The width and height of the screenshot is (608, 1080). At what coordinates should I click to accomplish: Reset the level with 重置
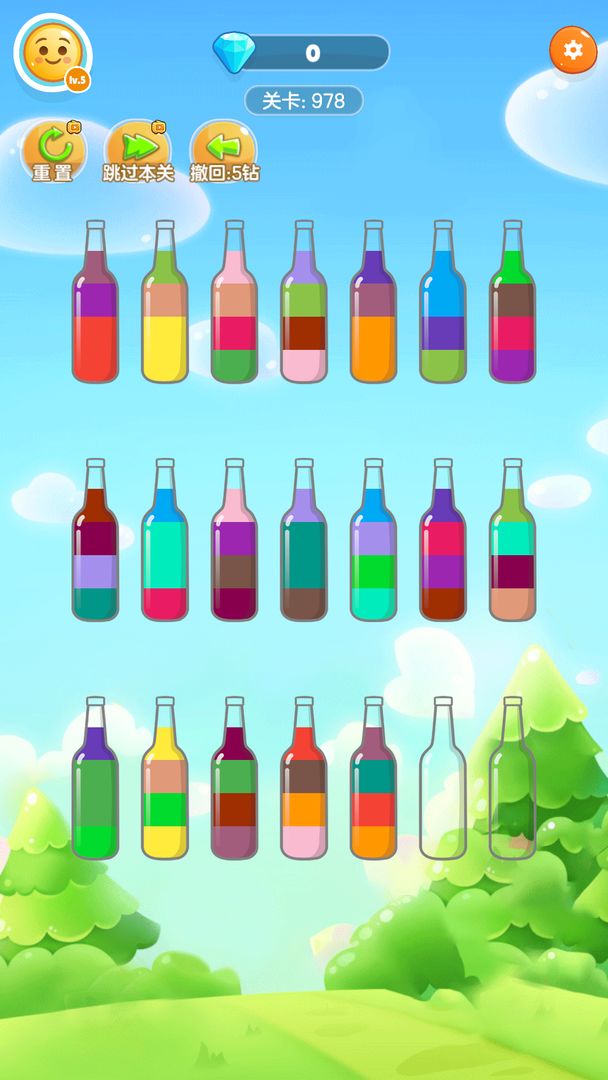pos(53,151)
